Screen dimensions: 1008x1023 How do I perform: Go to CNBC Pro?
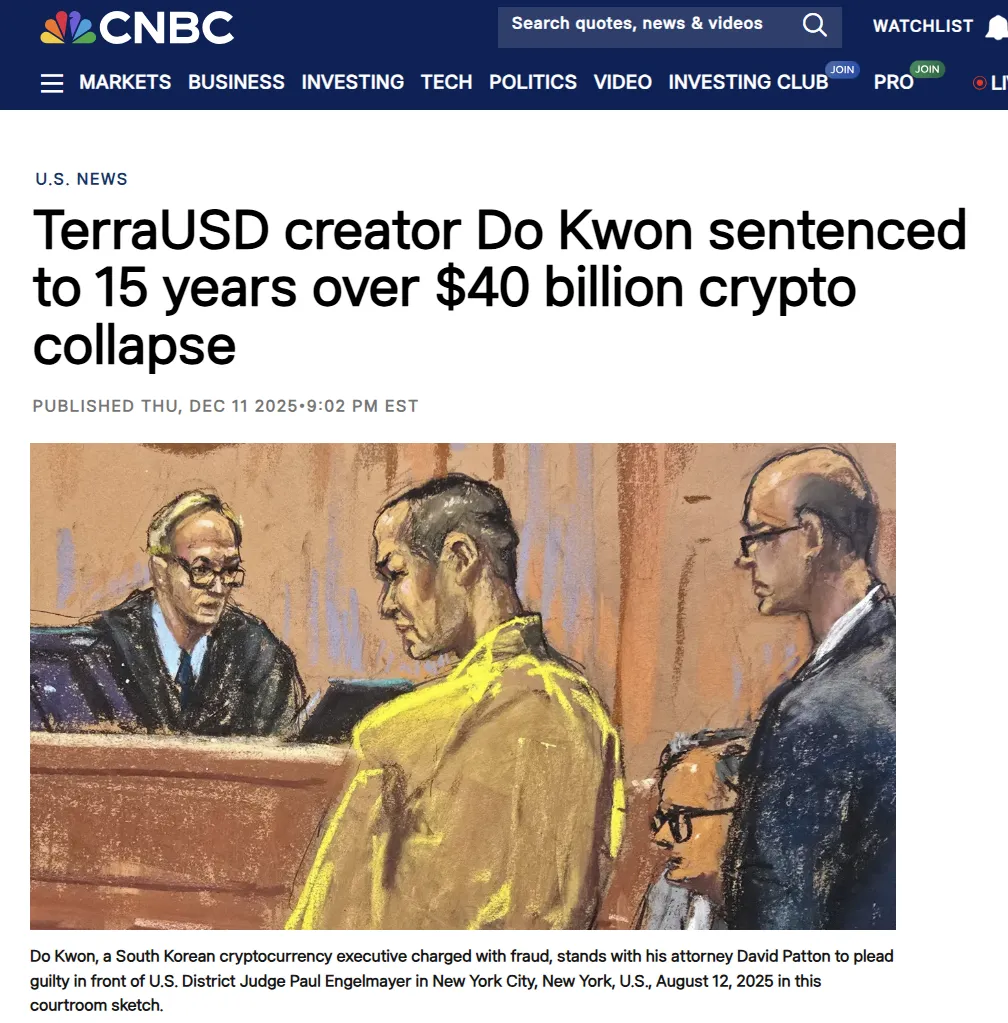click(893, 82)
